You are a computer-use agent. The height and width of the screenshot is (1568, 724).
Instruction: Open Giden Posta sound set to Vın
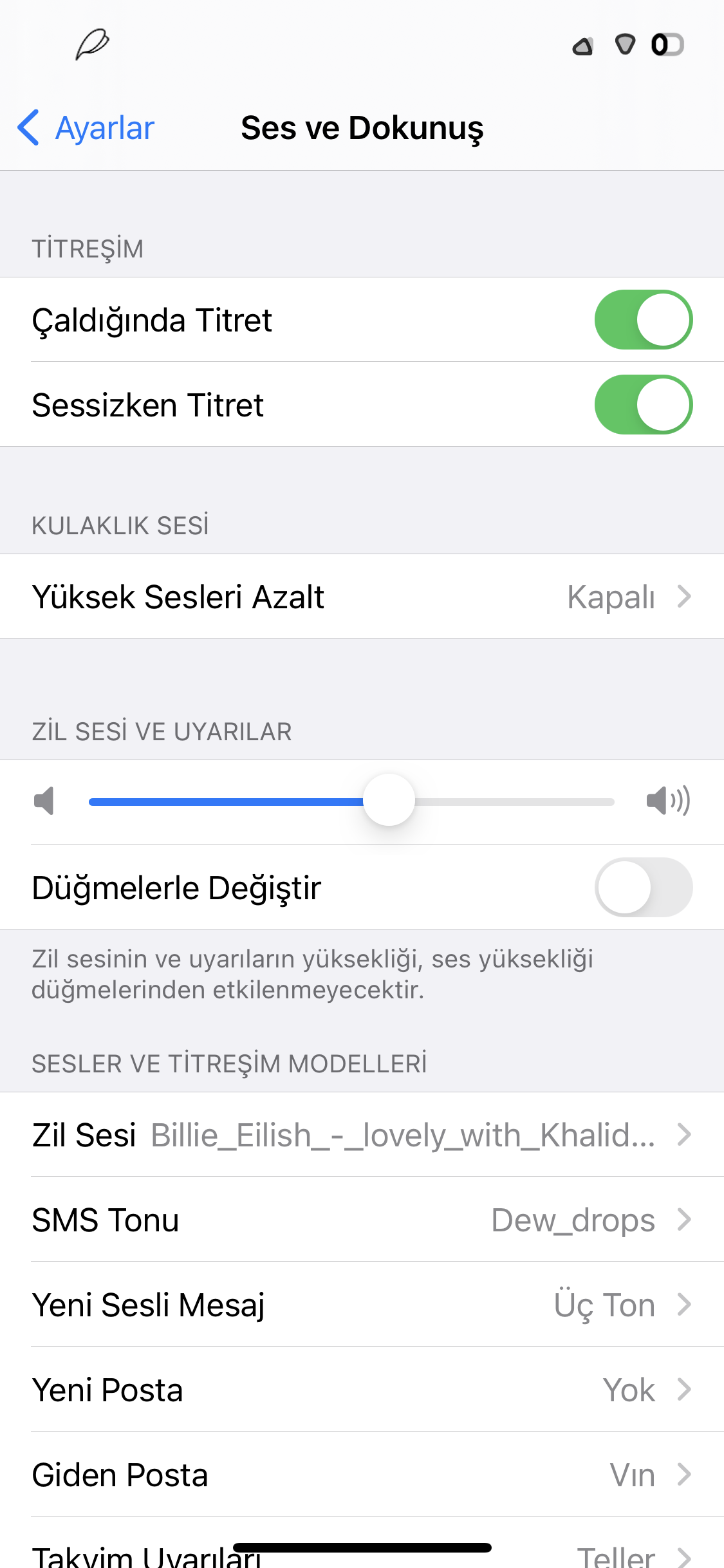click(x=362, y=1475)
